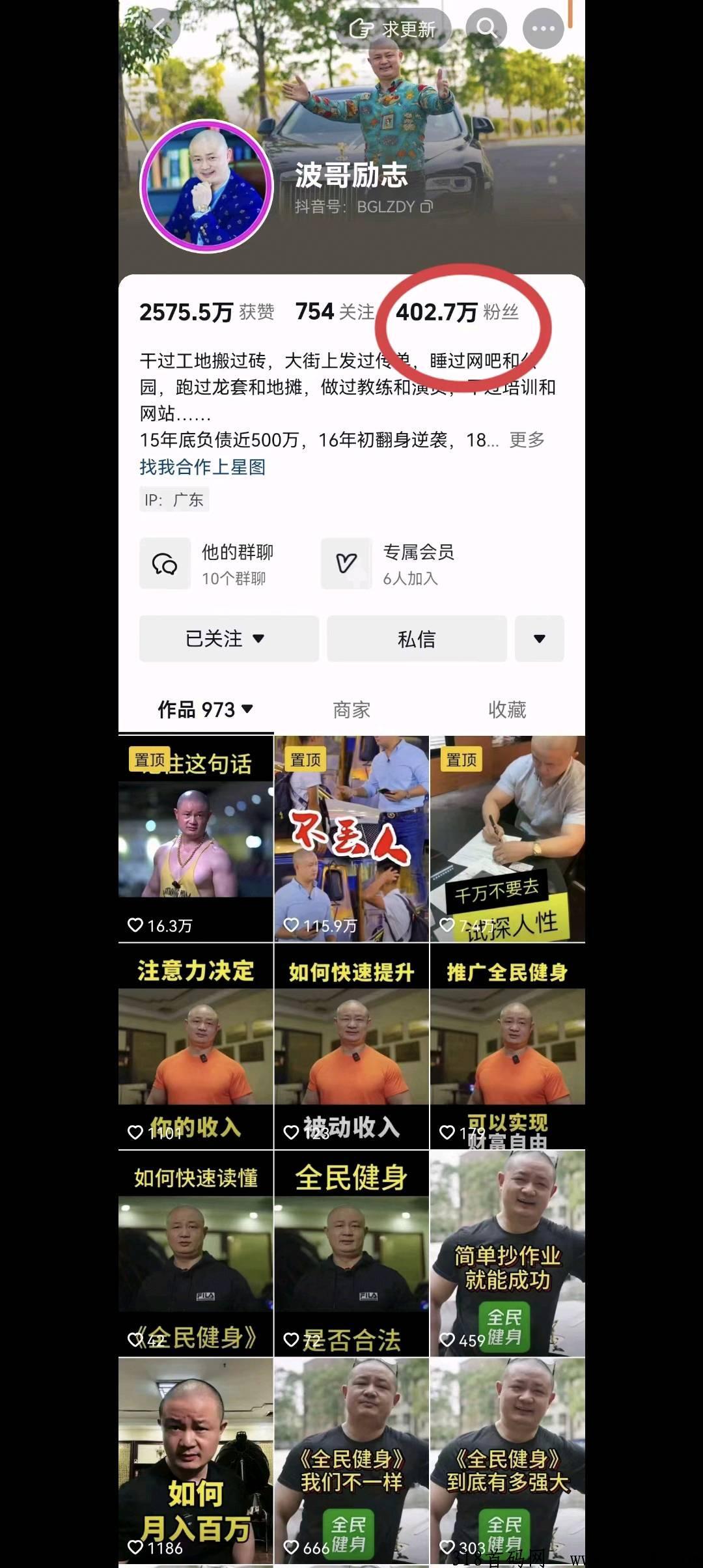Open the three-dot overflow menu

point(544,28)
